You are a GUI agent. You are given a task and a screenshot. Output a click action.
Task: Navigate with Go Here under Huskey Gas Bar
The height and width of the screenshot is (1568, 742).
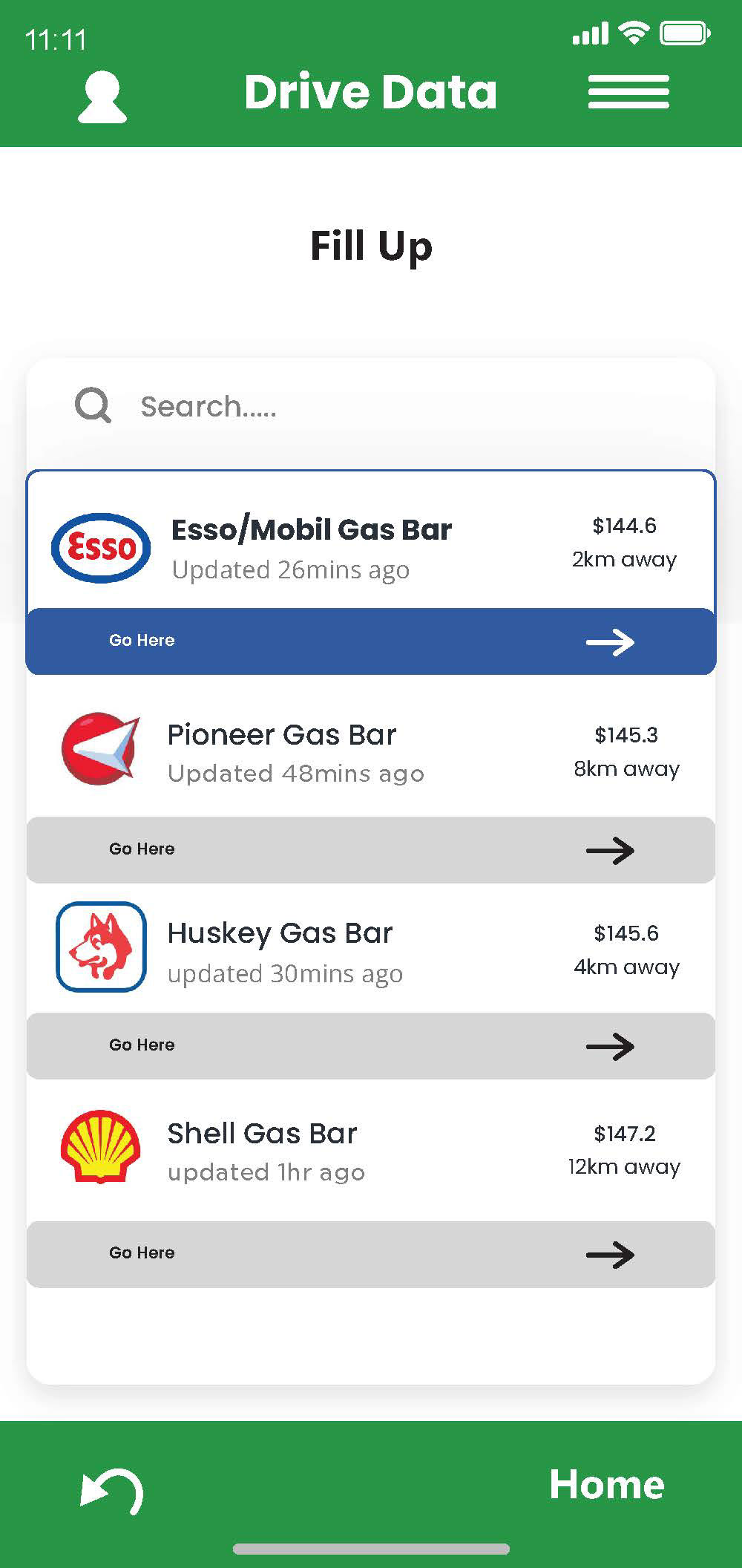point(371,1046)
